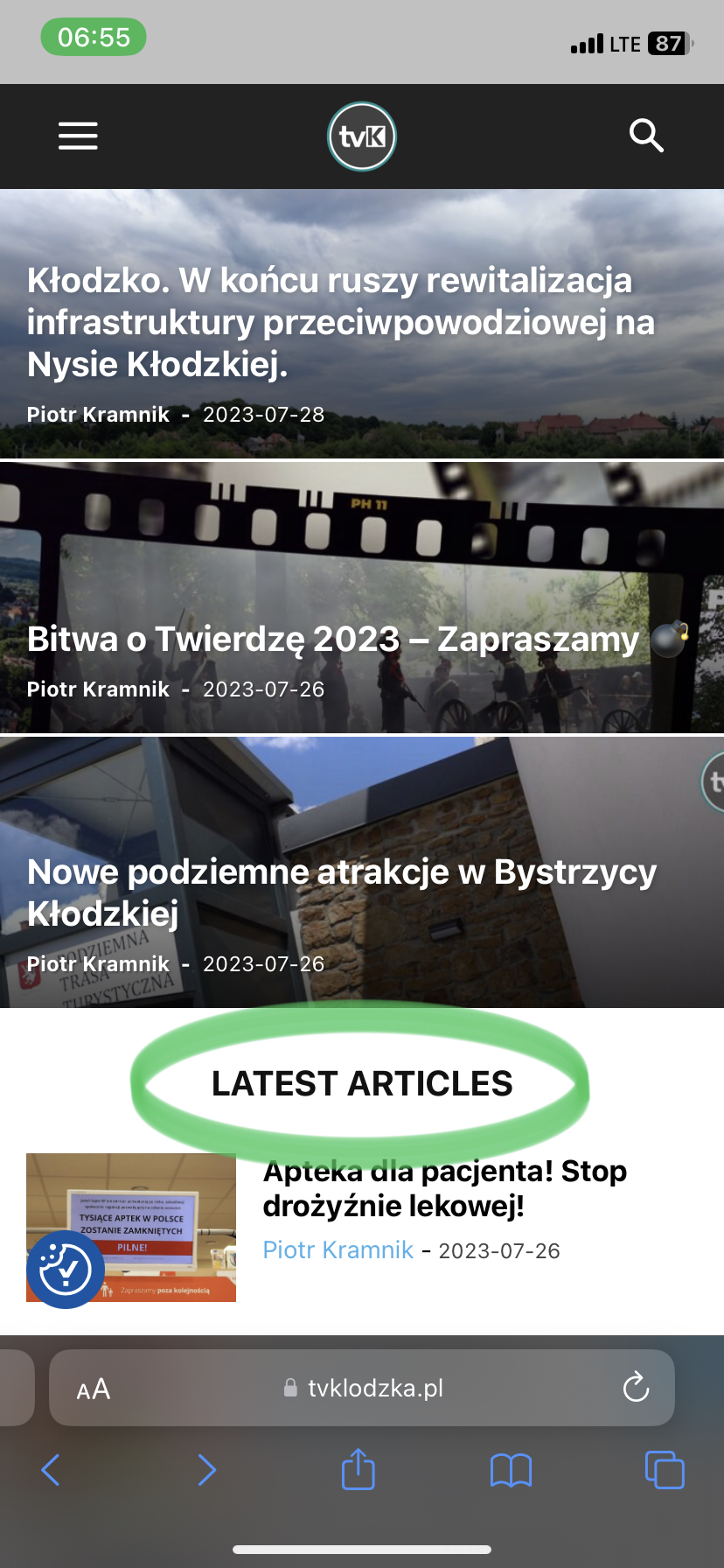Image resolution: width=724 pixels, height=1568 pixels.
Task: Open Nowe podziemne atrakcje w Bystrzycy article
Action: pos(342,892)
